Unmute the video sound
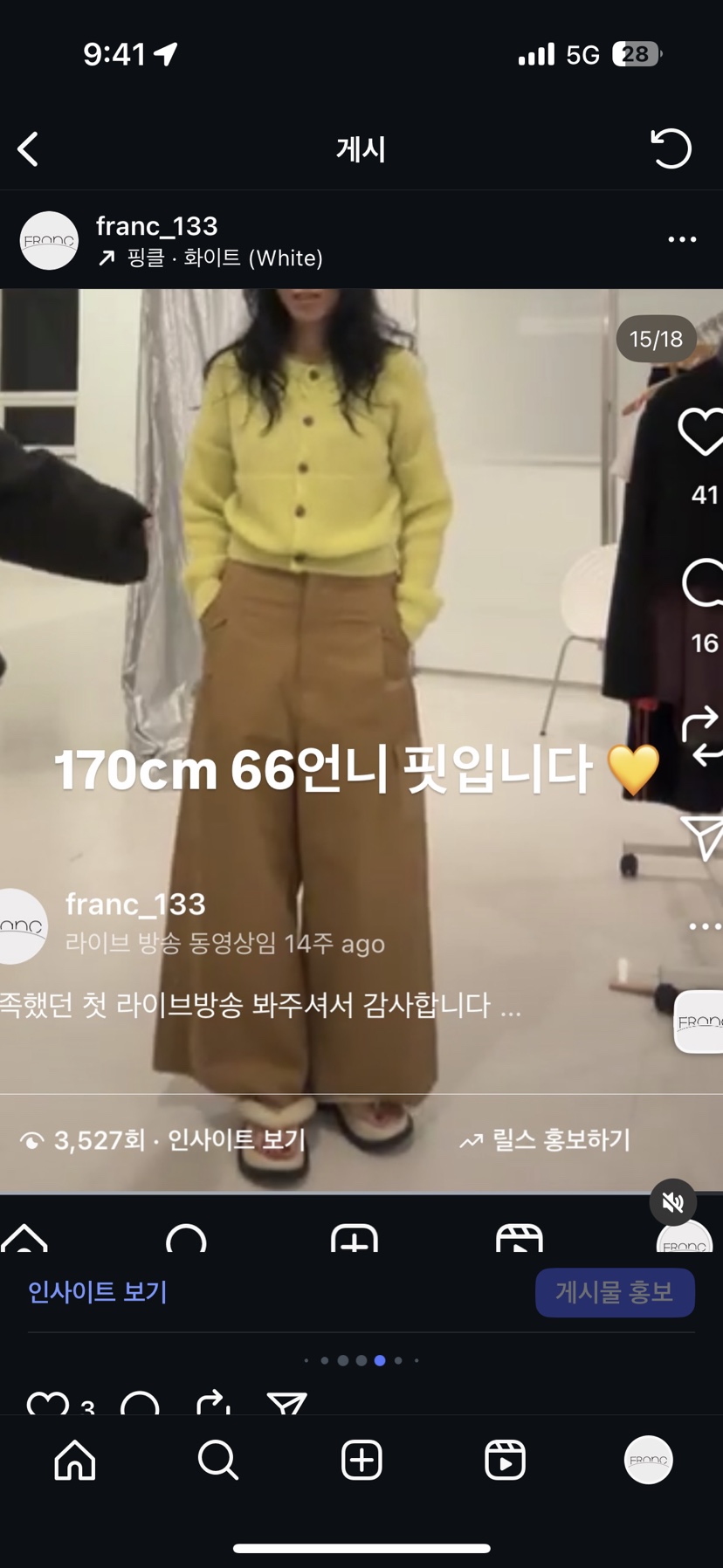Image resolution: width=723 pixels, height=1568 pixels. pyautogui.click(x=672, y=1203)
